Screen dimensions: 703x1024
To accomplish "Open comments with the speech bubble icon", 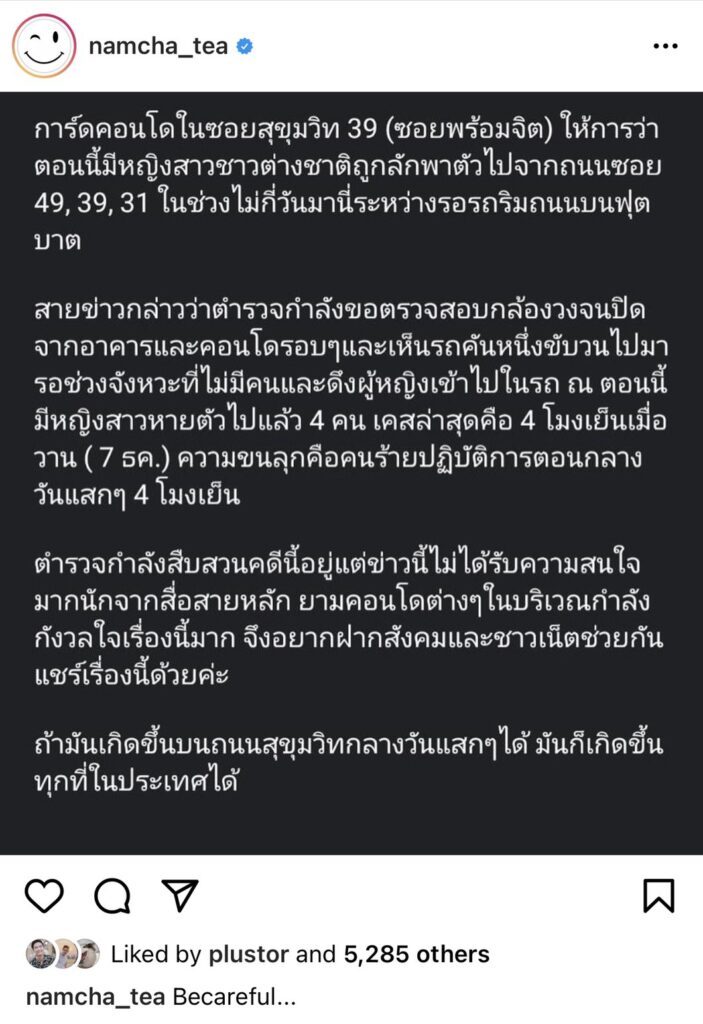I will [x=113, y=895].
